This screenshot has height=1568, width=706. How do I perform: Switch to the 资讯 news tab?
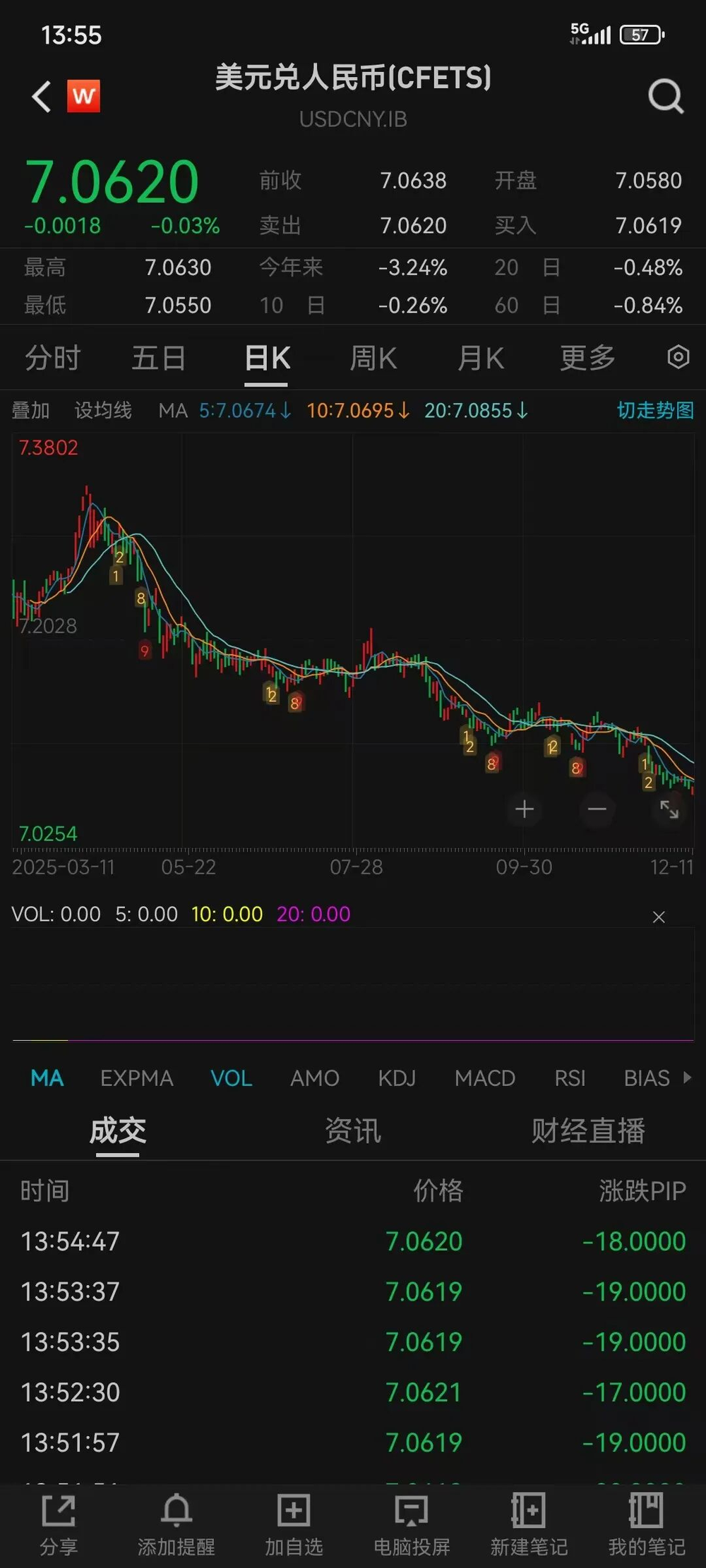(x=353, y=1130)
